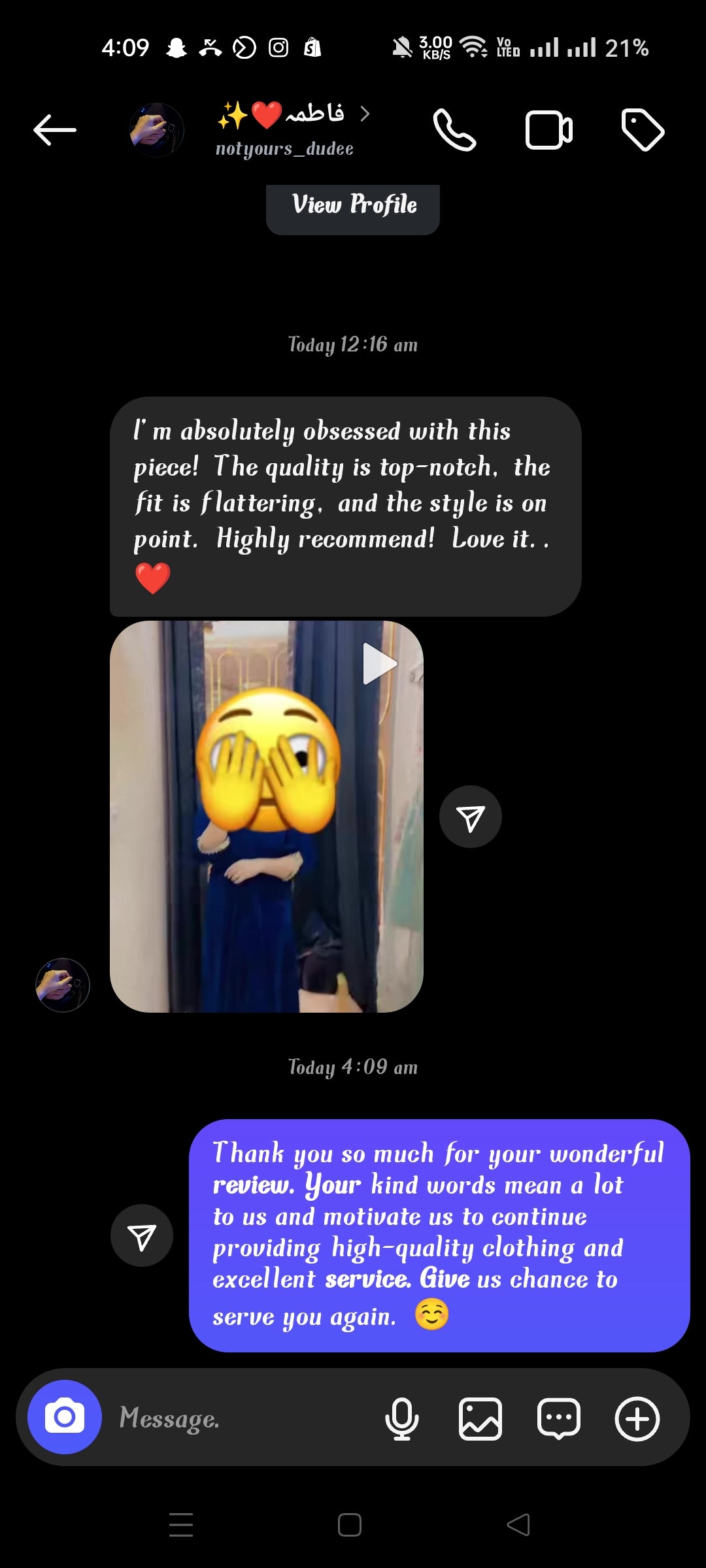Viewport: 706px width, 1568px height.
Task: Record a voice message with the microphone
Action: click(x=401, y=1418)
